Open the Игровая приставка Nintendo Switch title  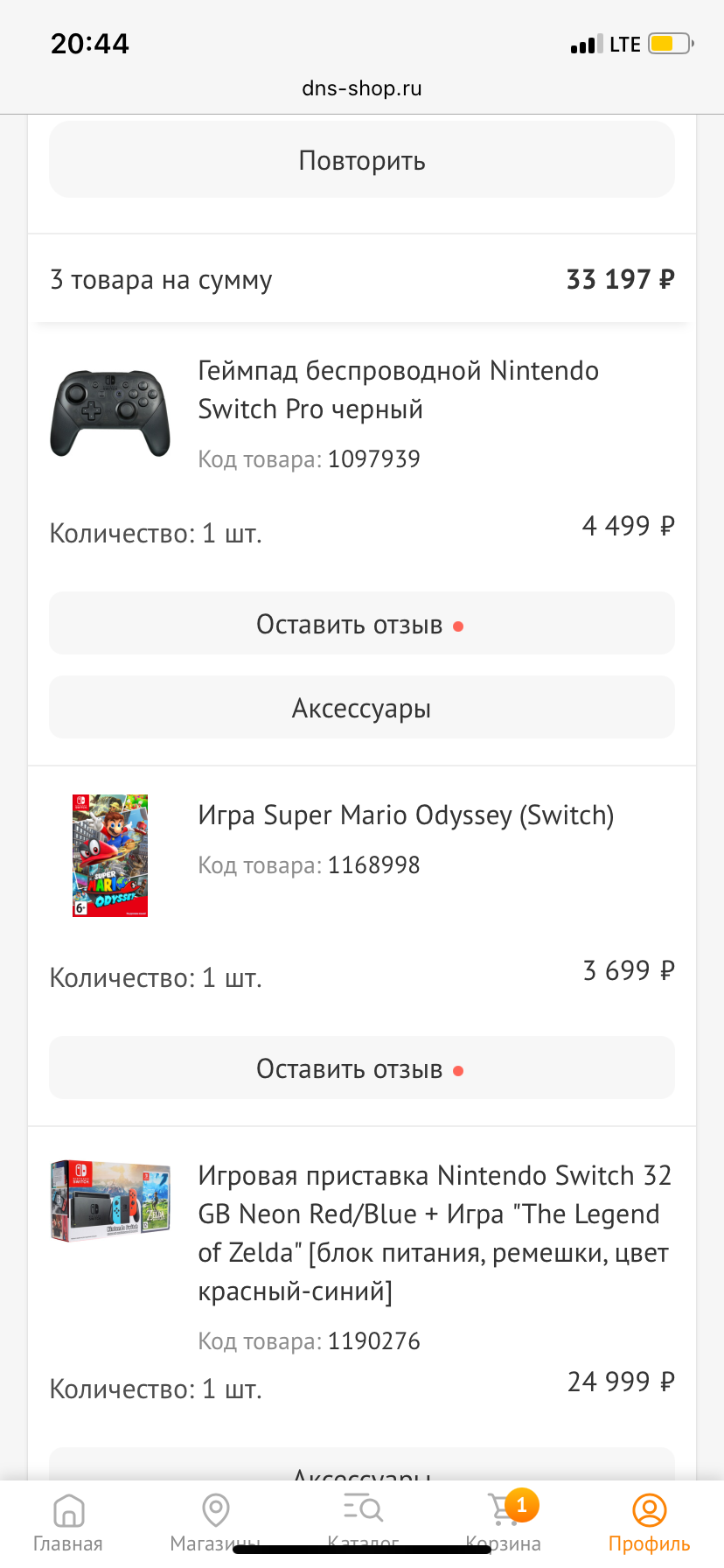pos(434,1232)
